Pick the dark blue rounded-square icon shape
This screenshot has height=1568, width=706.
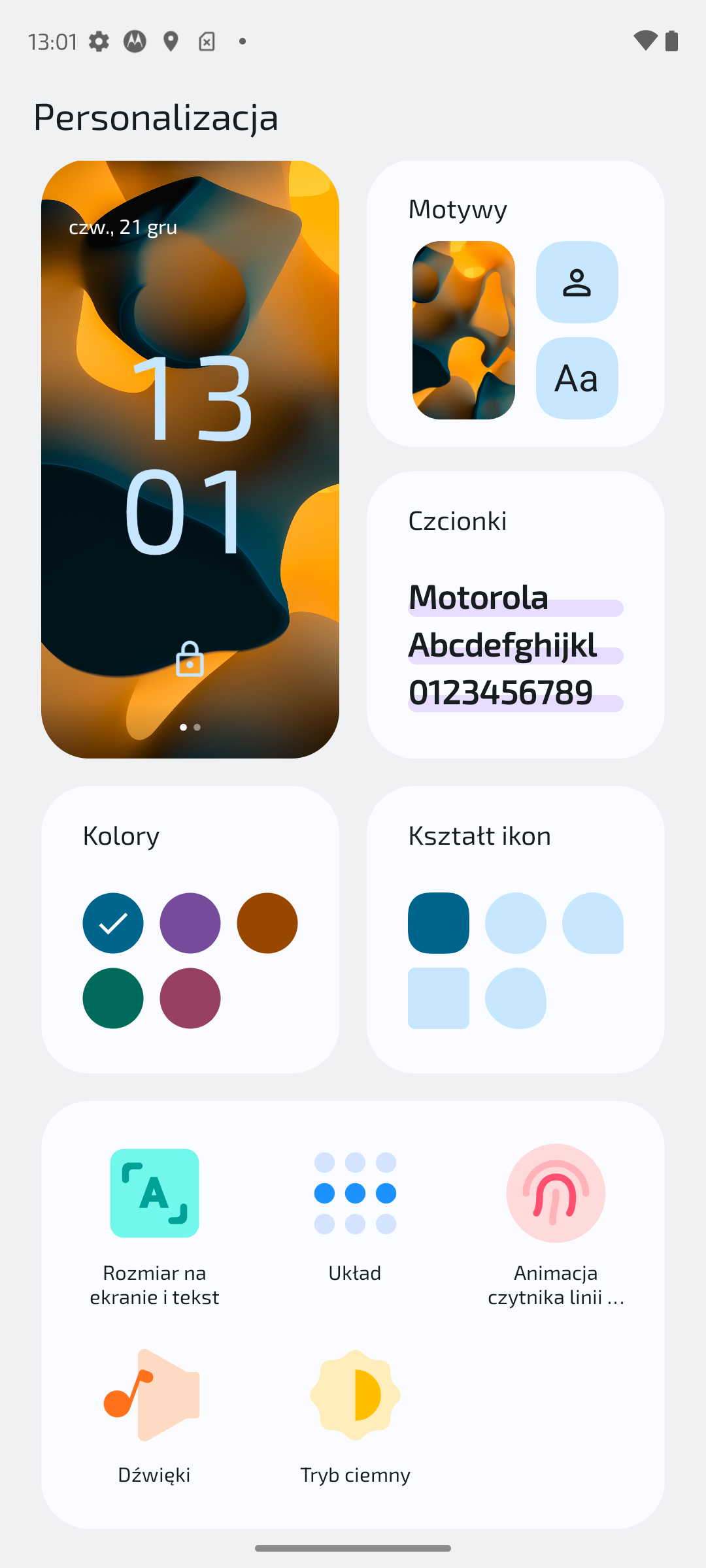click(x=439, y=923)
